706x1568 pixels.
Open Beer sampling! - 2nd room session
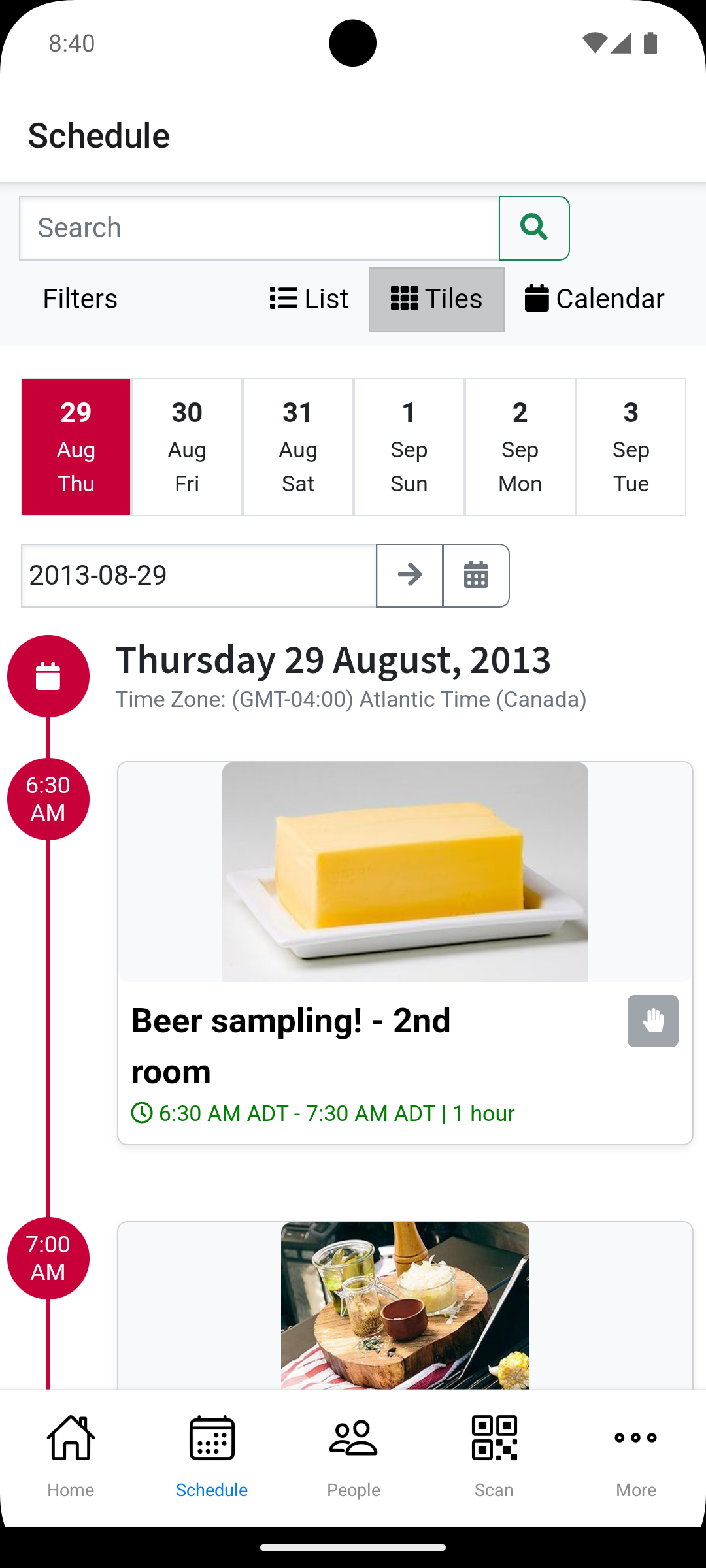point(291,1045)
